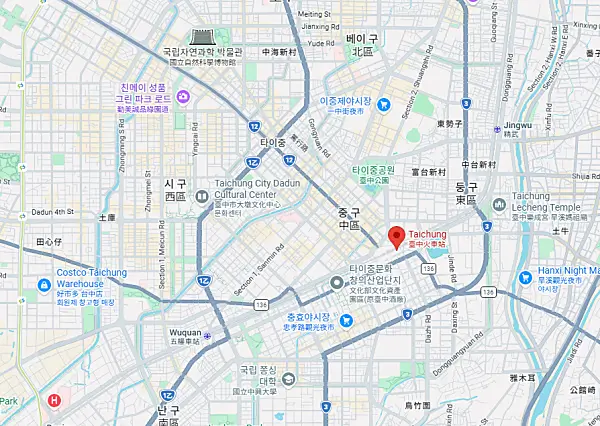Select the Jingwu train station marker
Image resolution: width=600 pixels, height=426 pixels.
(x=499, y=125)
